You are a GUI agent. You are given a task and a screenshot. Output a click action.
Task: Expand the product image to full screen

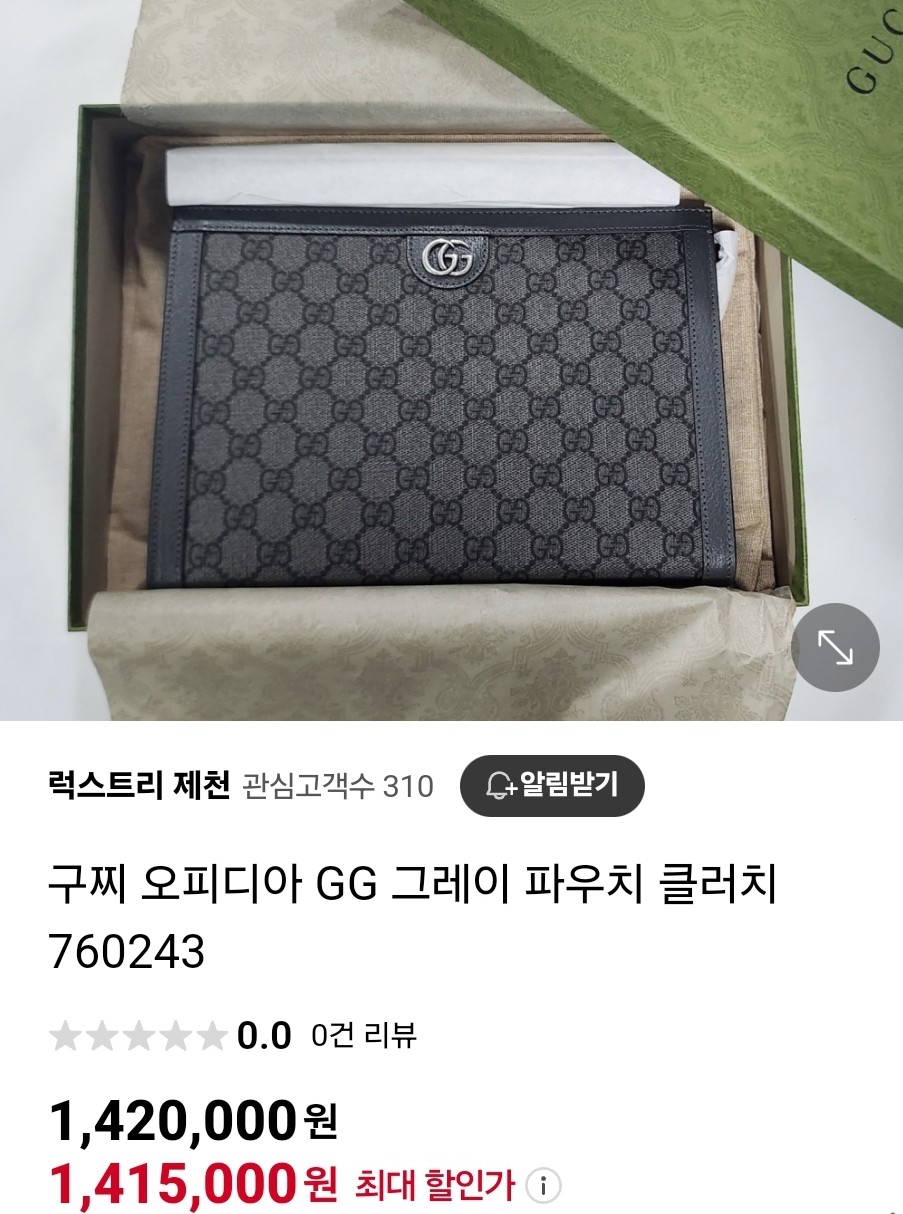tap(835, 648)
